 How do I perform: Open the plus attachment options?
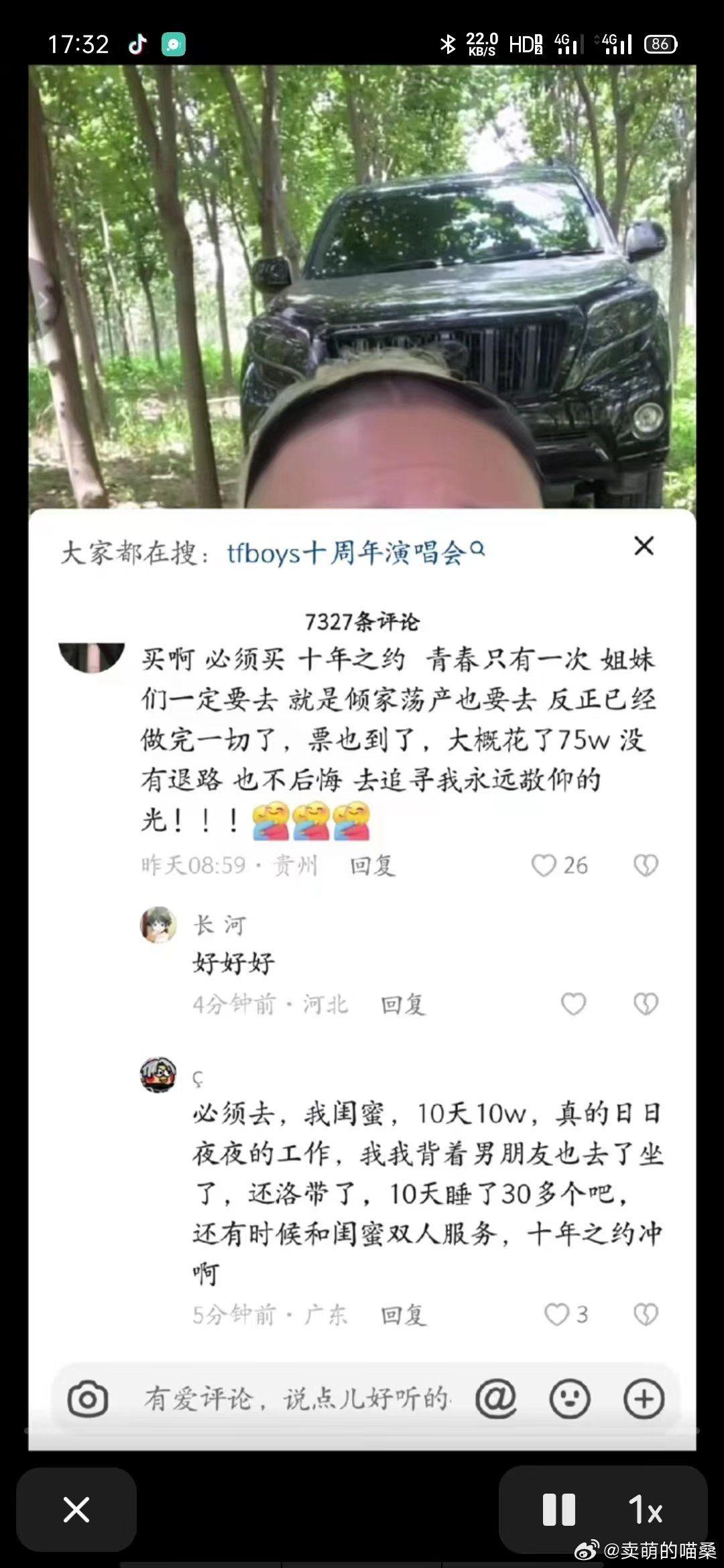(x=644, y=1398)
